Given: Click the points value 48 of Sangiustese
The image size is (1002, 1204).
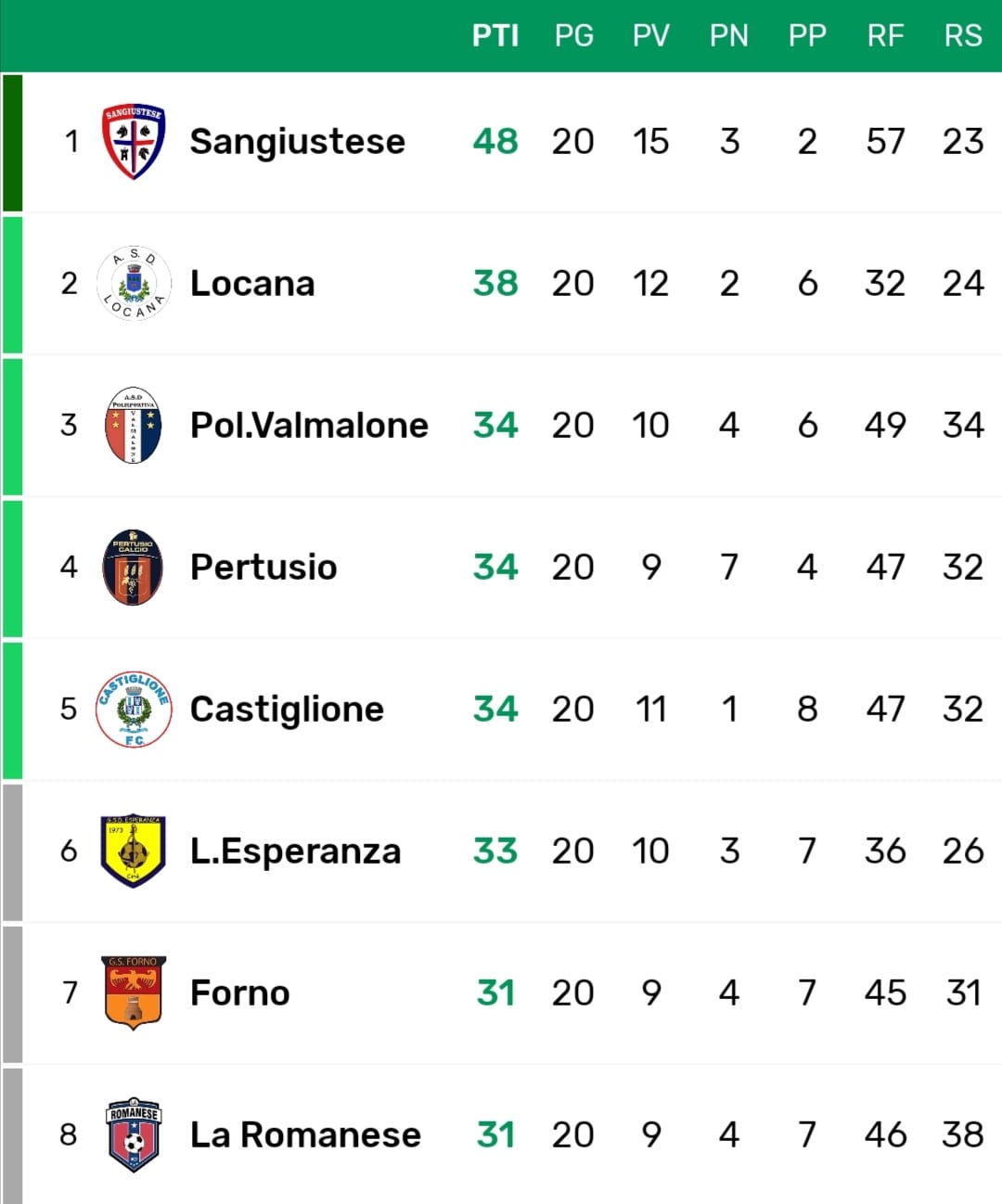Looking at the screenshot, I should [x=495, y=140].
